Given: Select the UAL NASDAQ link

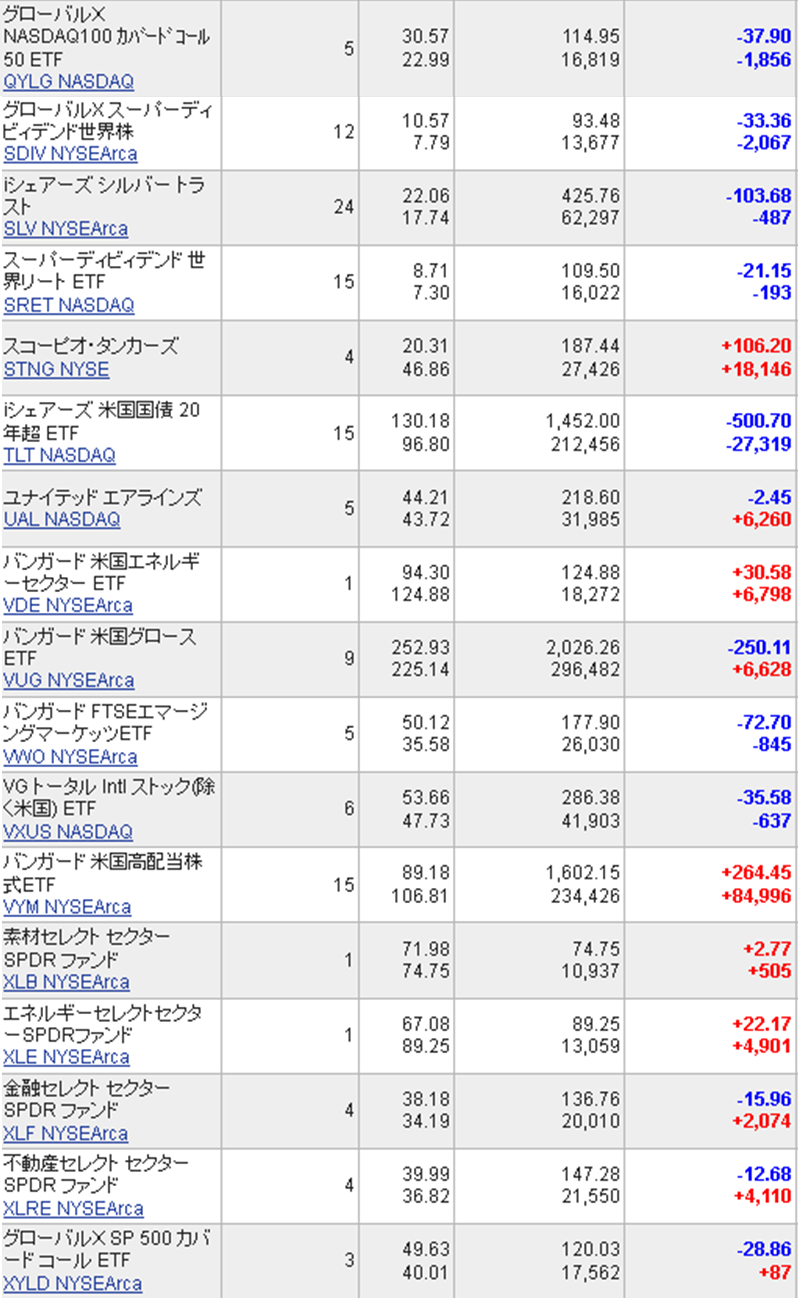Looking at the screenshot, I should tap(62, 519).
